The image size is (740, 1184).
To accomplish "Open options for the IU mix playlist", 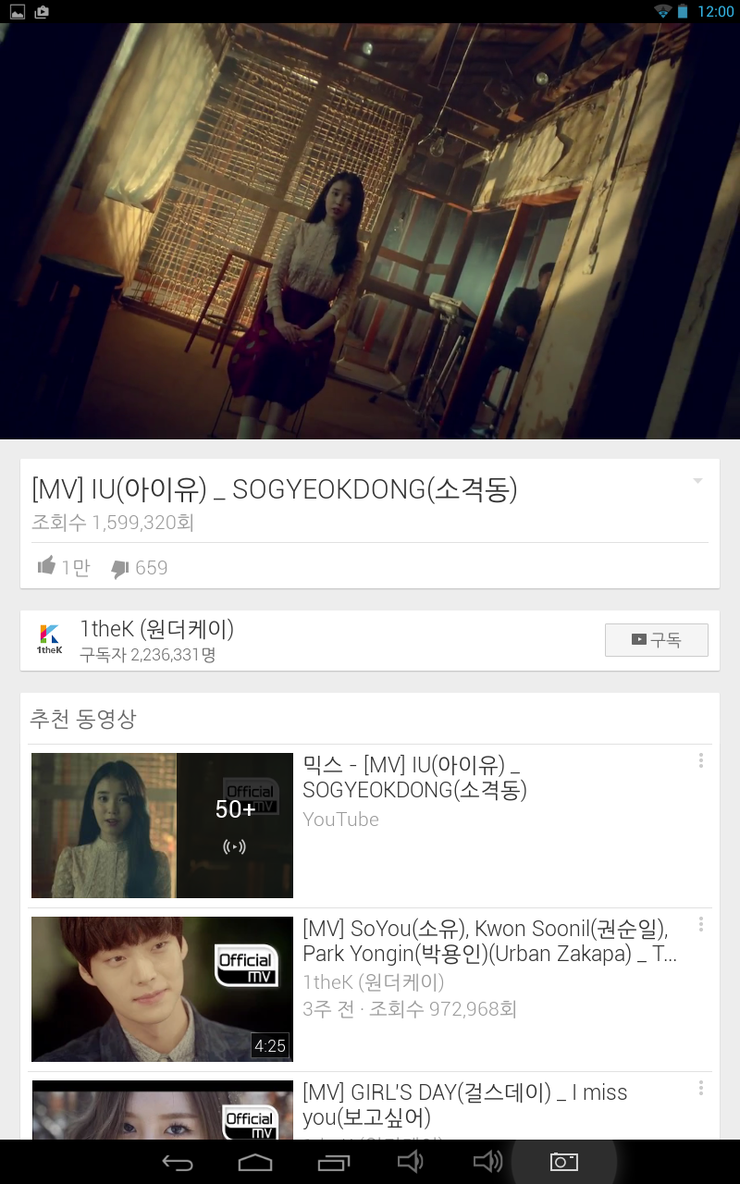I will click(x=701, y=761).
